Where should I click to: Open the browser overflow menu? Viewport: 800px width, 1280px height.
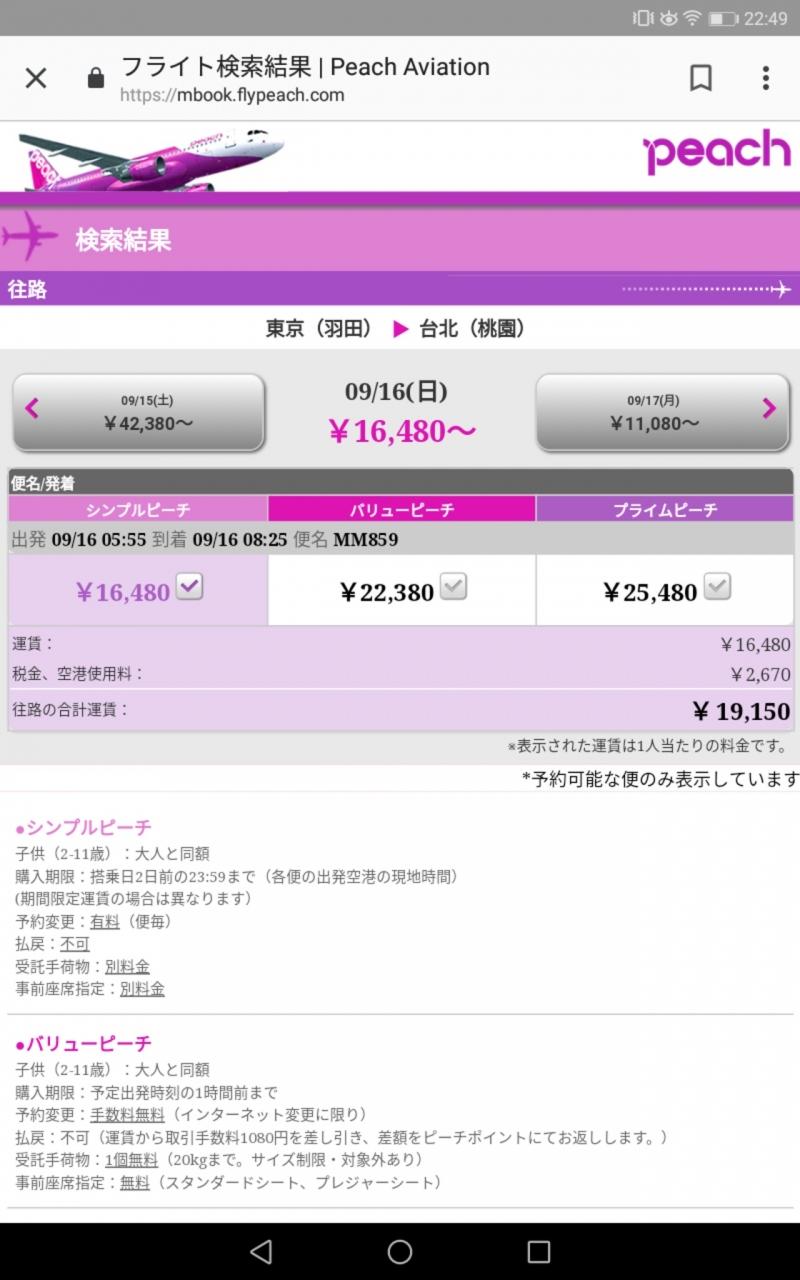click(765, 78)
